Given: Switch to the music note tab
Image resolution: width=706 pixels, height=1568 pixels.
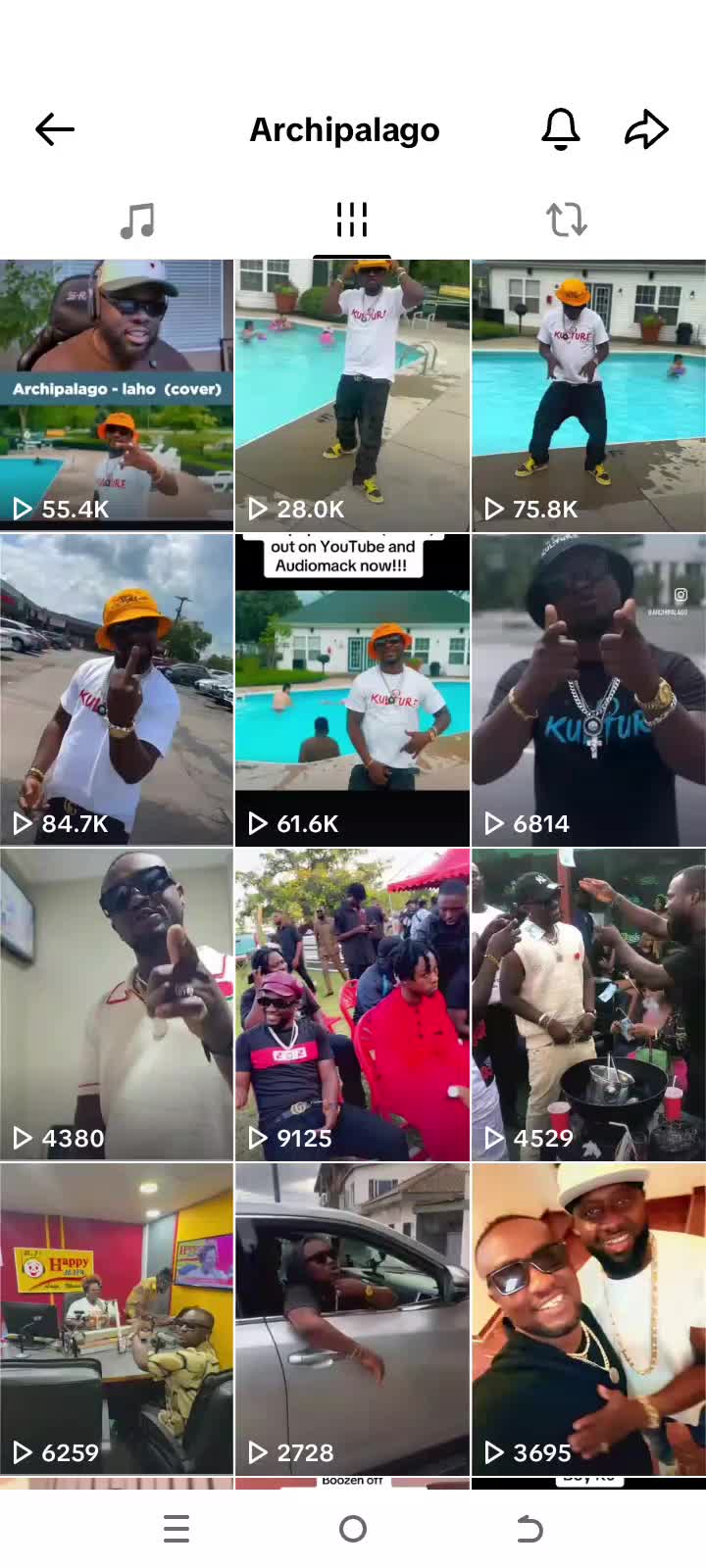Looking at the screenshot, I should (x=137, y=220).
